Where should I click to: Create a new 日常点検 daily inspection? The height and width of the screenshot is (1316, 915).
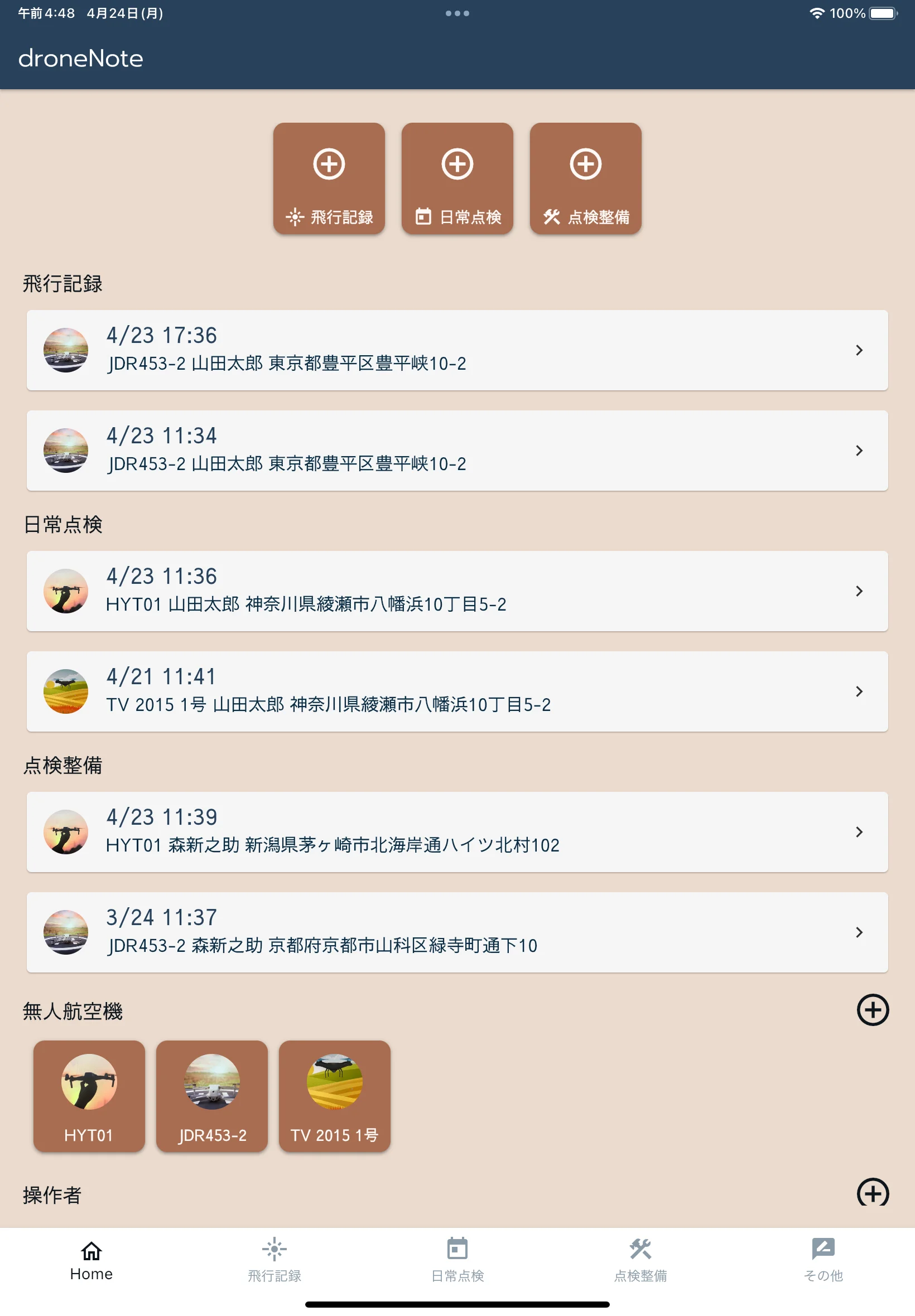[x=457, y=178]
